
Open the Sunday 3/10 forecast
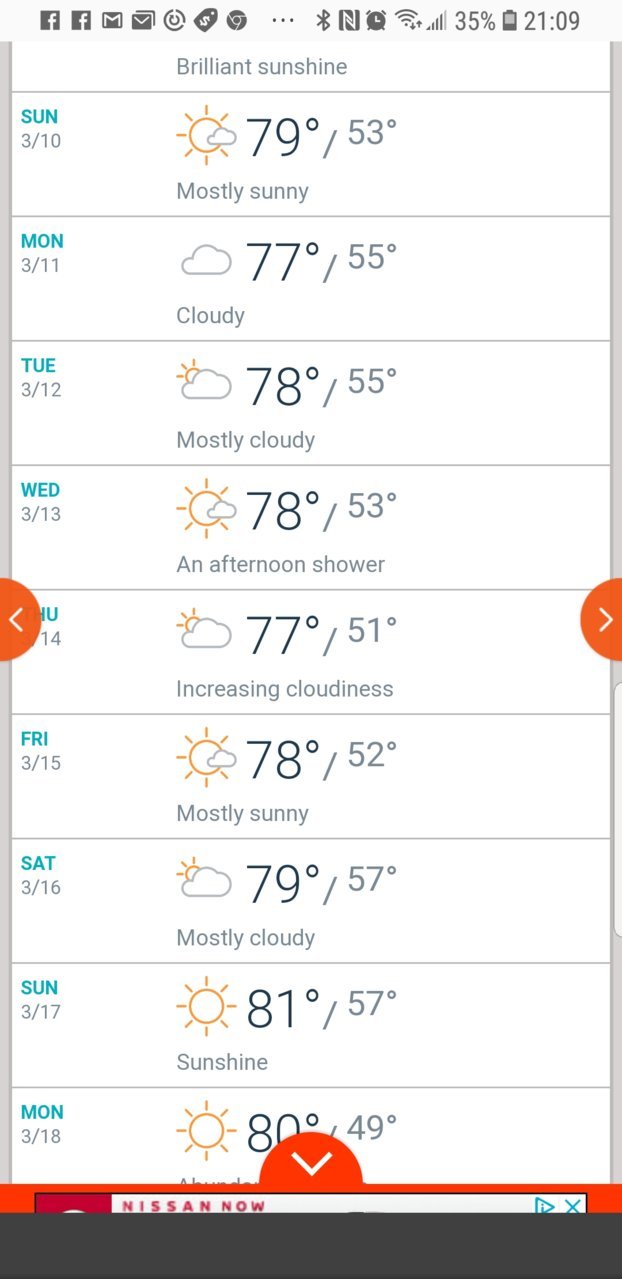tap(311, 154)
